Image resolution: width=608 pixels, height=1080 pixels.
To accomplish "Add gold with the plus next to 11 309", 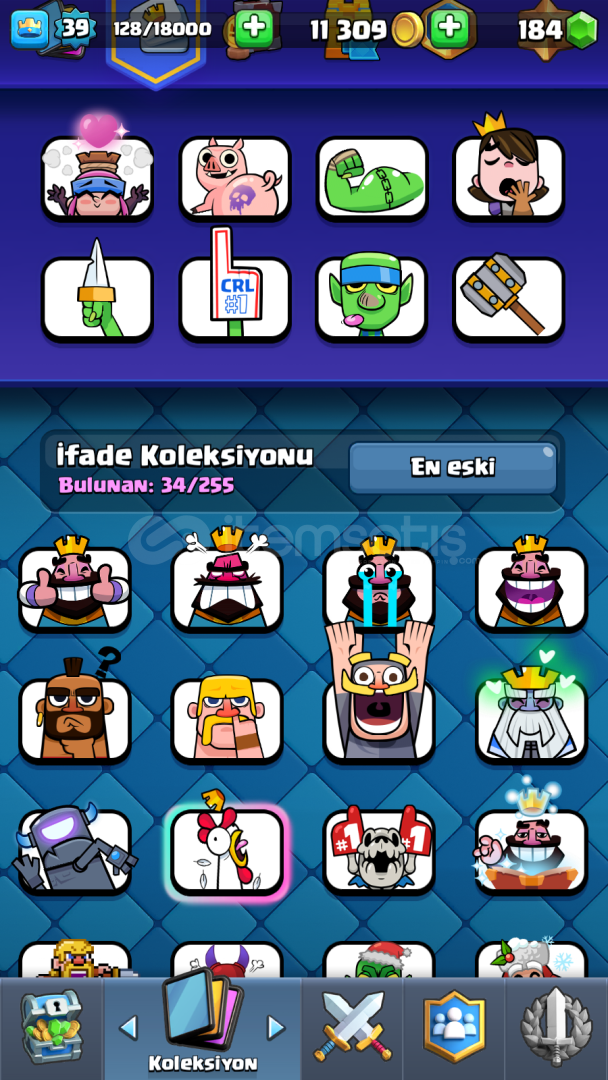I will tap(450, 28).
